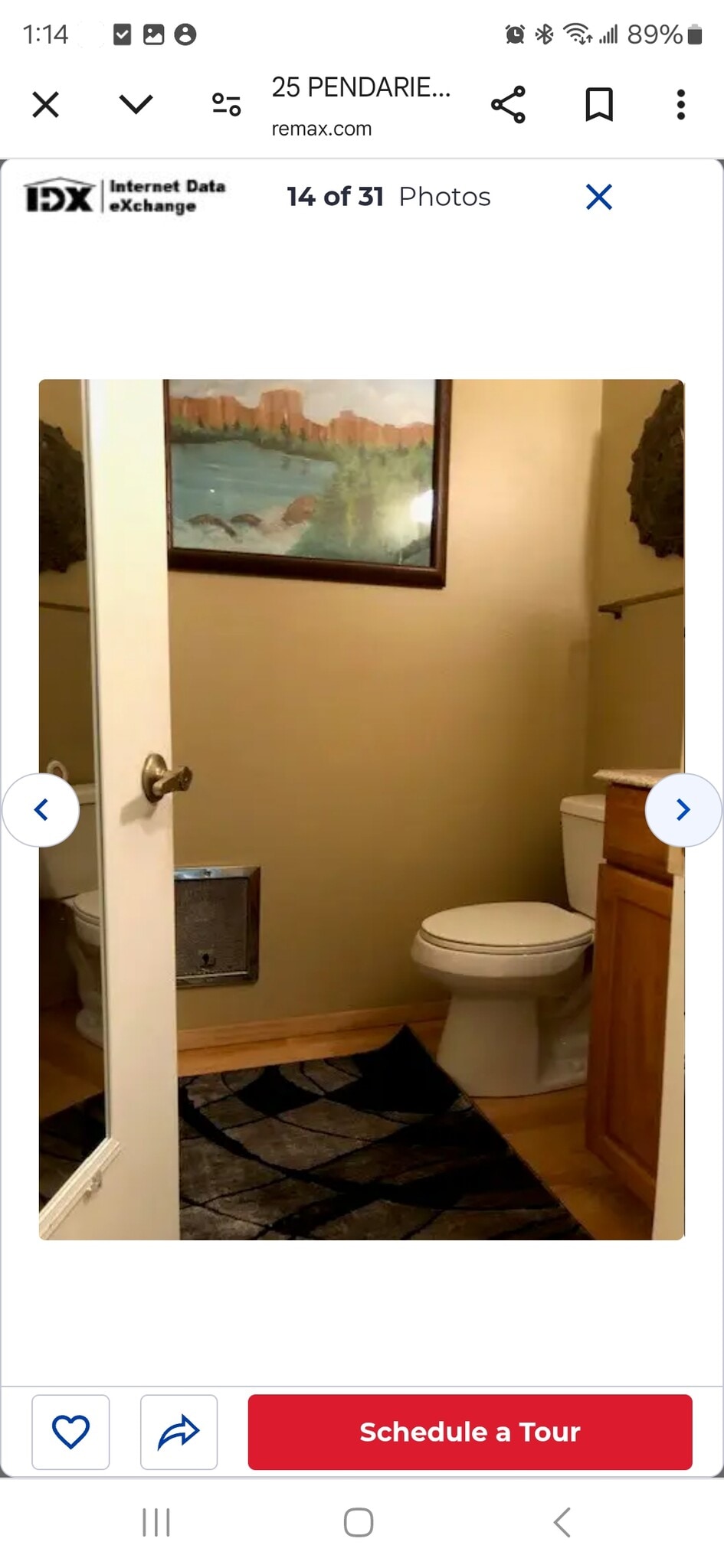Go to the next photo

click(683, 809)
